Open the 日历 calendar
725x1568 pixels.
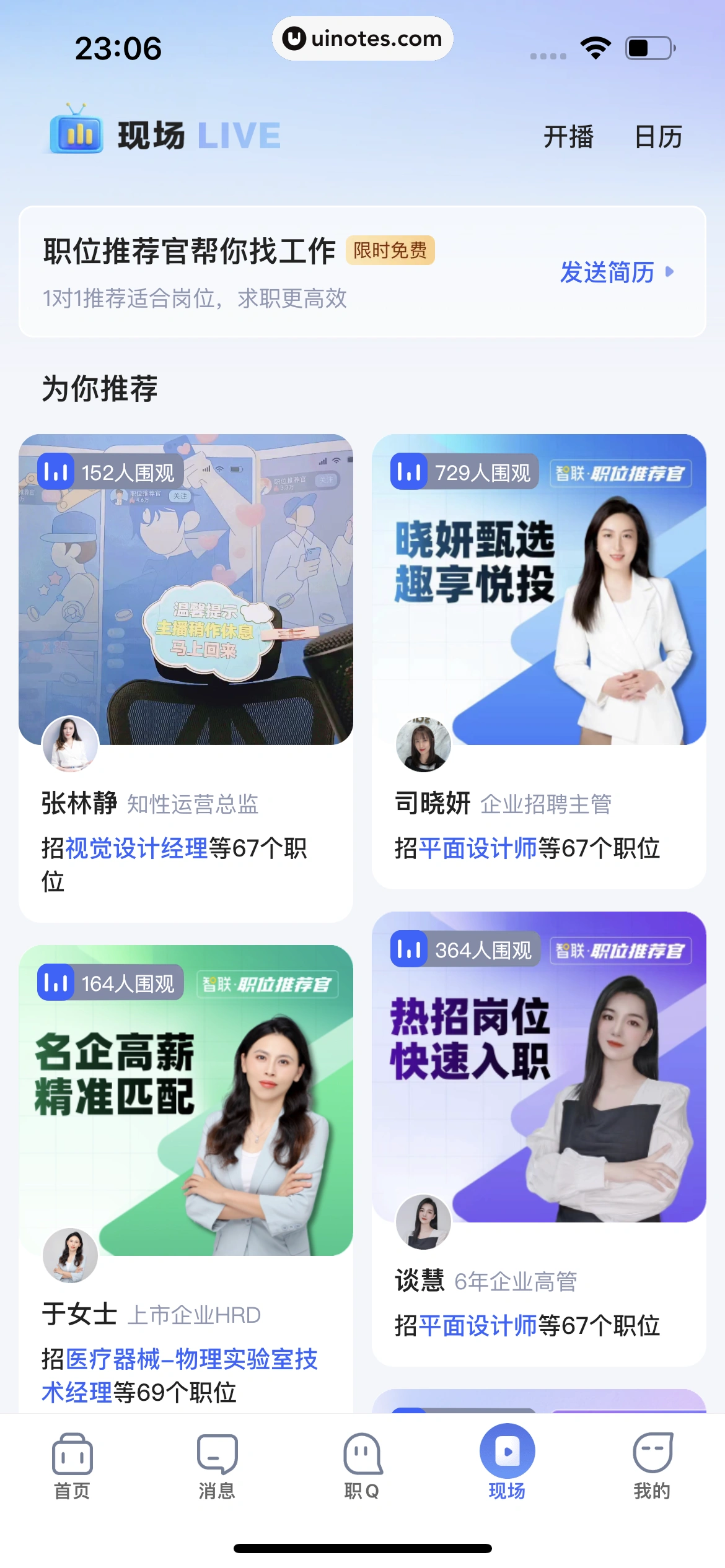pyautogui.click(x=658, y=137)
